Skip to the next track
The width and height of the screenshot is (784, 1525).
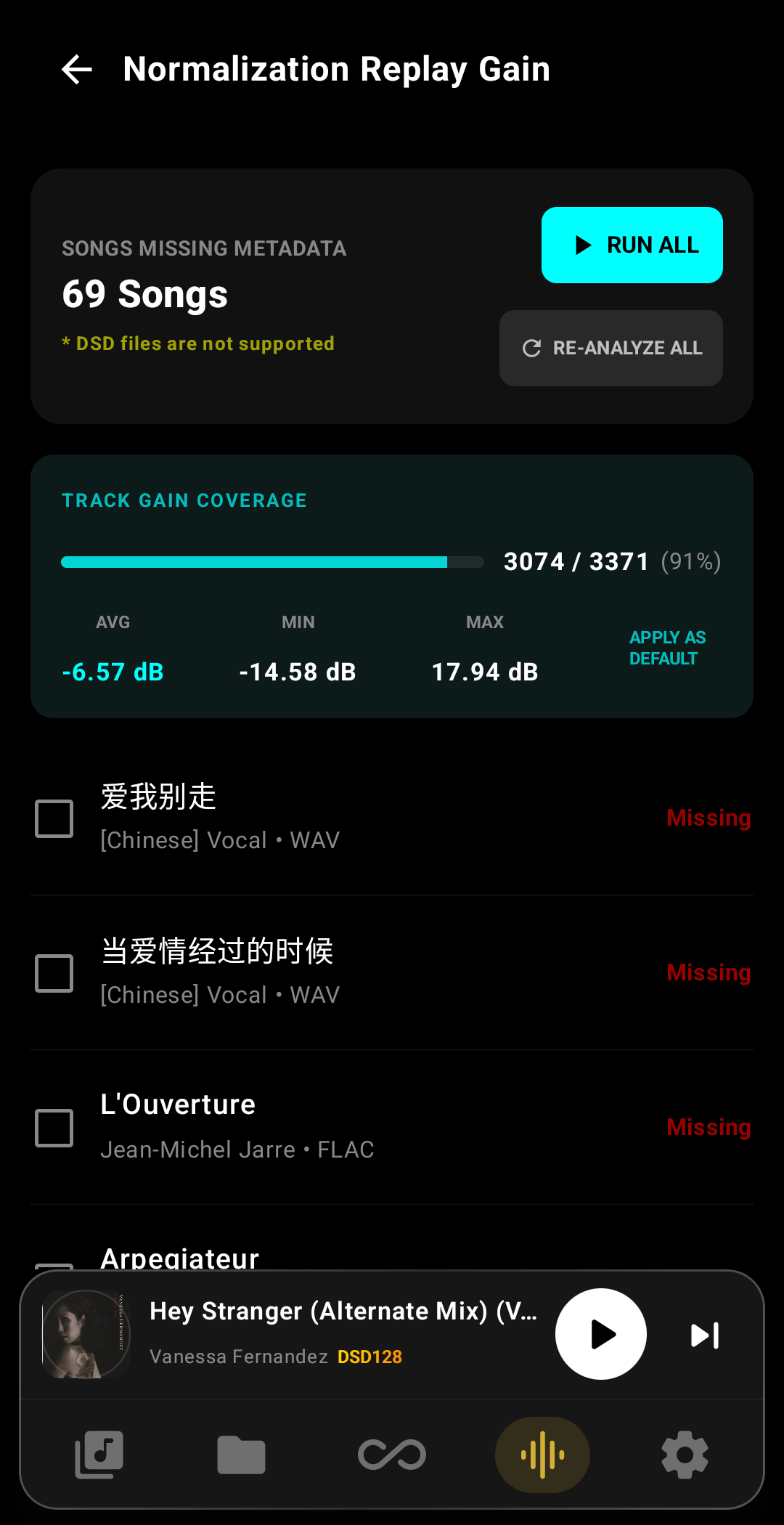704,1335
